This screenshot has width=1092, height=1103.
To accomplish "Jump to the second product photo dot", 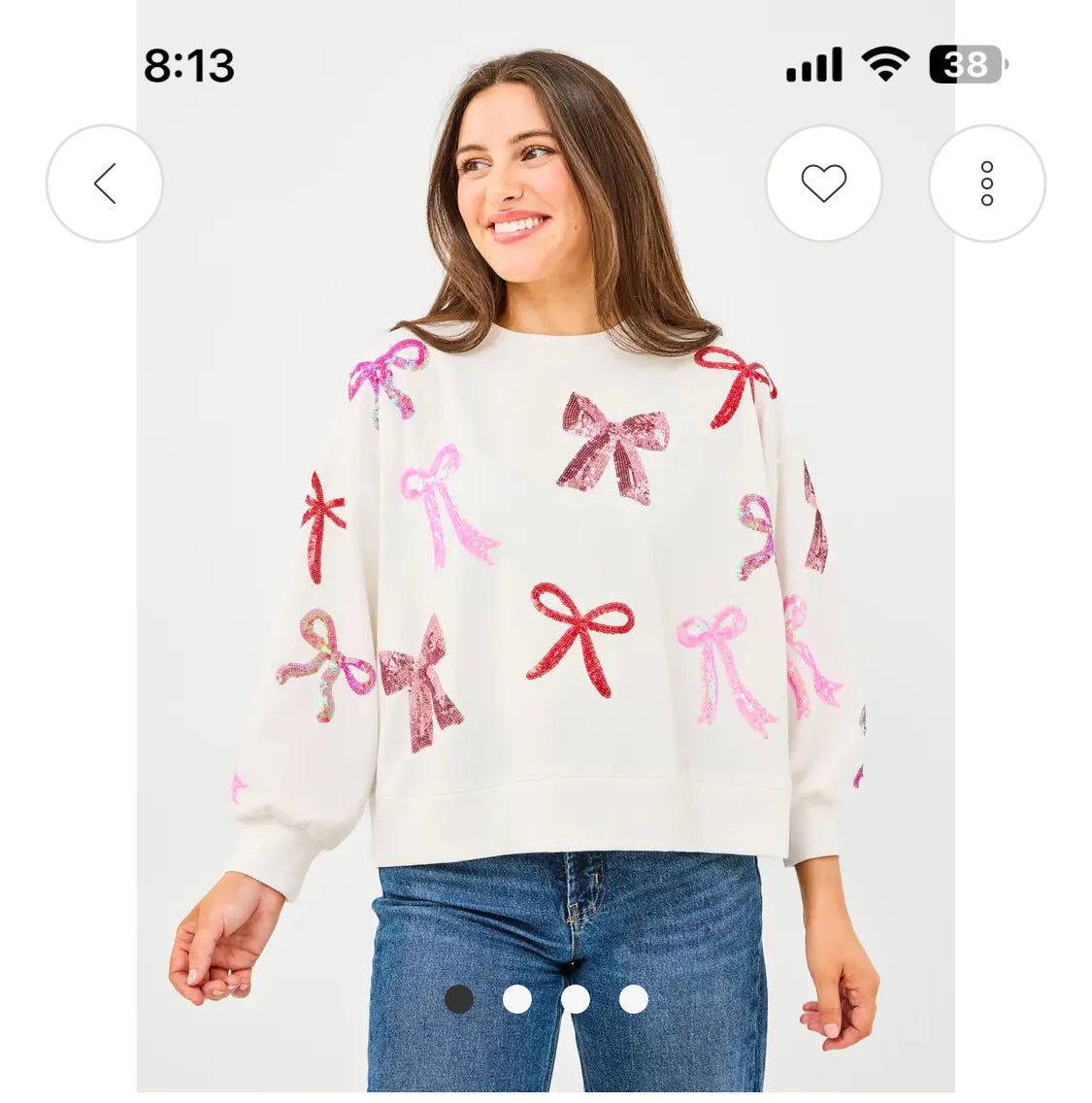I will click(517, 999).
